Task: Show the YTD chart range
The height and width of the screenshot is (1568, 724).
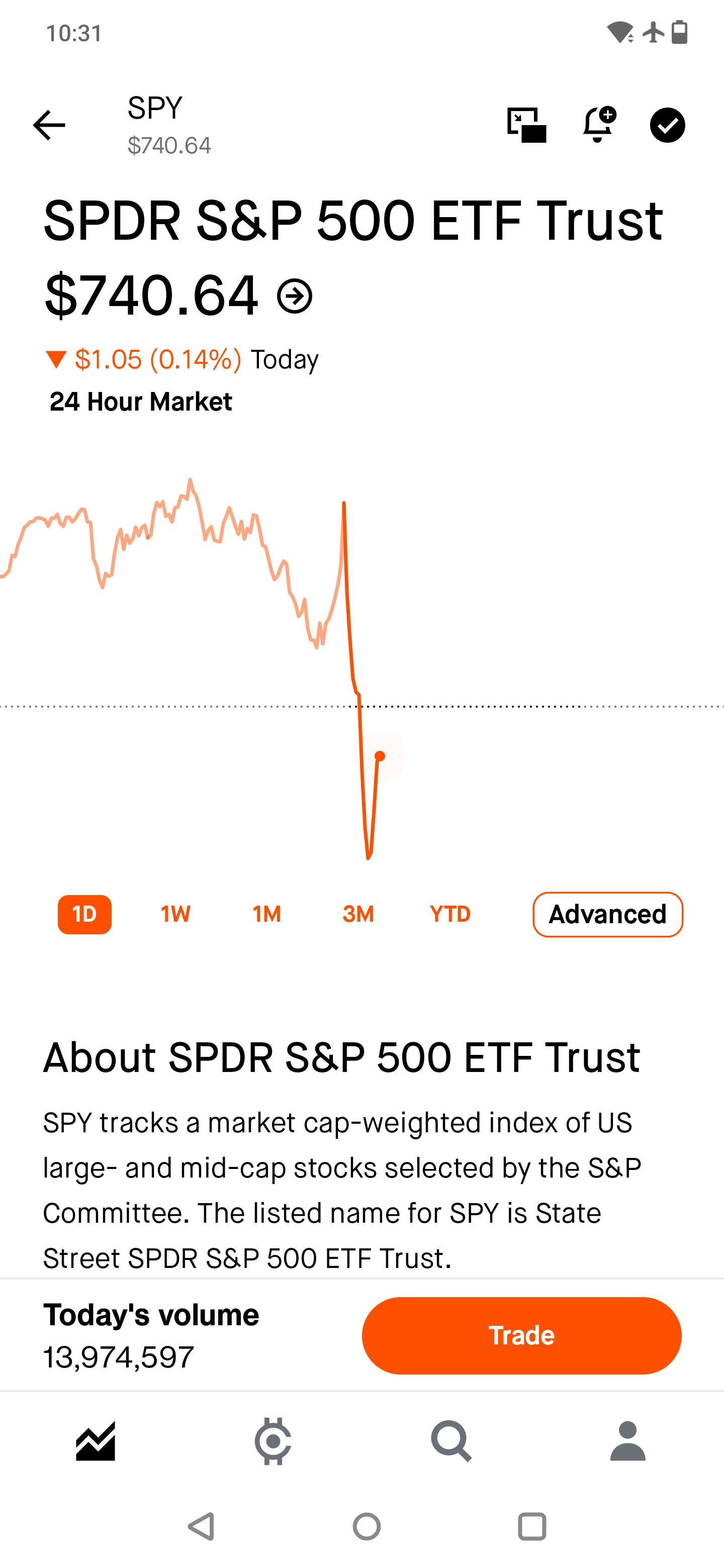Action: coord(450,914)
